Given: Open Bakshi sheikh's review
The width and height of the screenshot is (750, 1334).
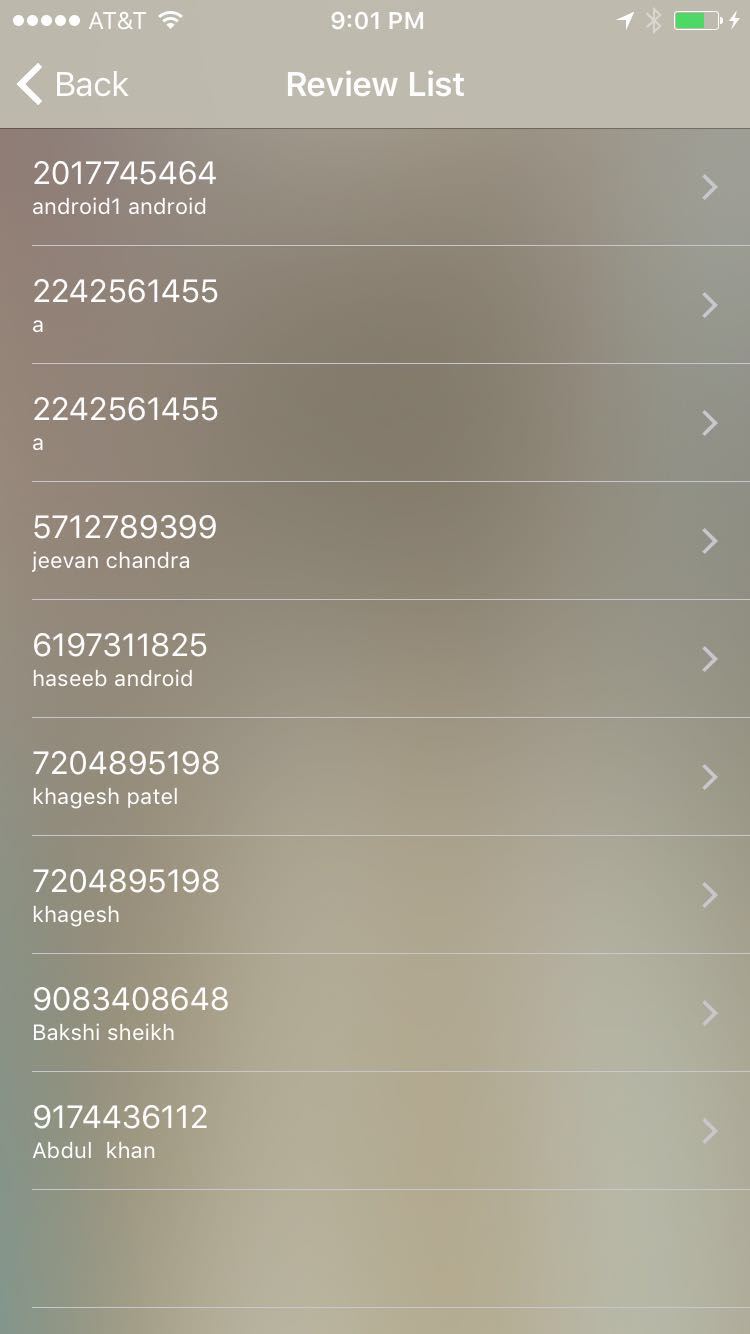Looking at the screenshot, I should [375, 1013].
